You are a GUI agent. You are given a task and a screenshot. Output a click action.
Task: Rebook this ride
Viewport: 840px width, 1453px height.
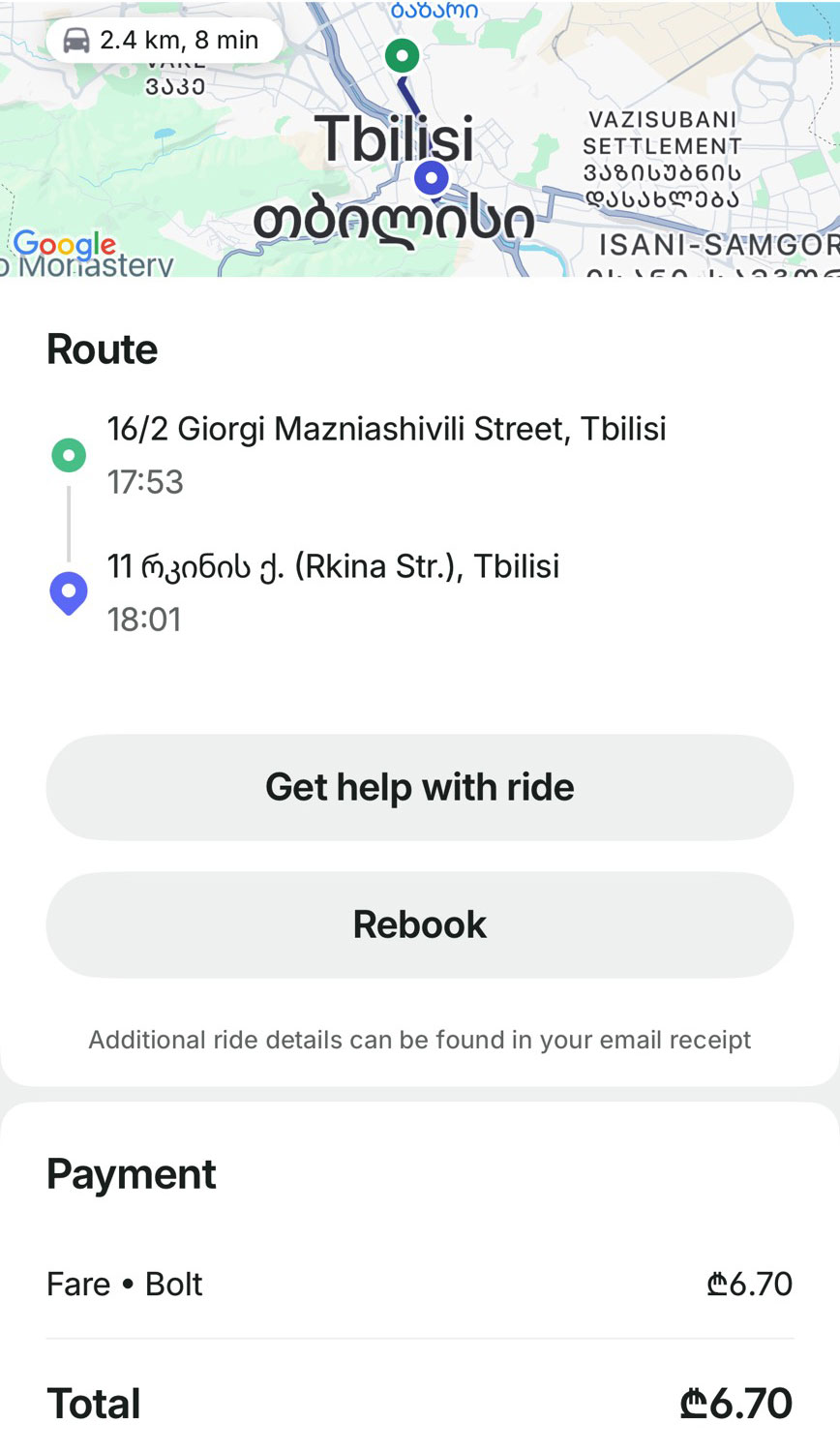[x=419, y=924]
